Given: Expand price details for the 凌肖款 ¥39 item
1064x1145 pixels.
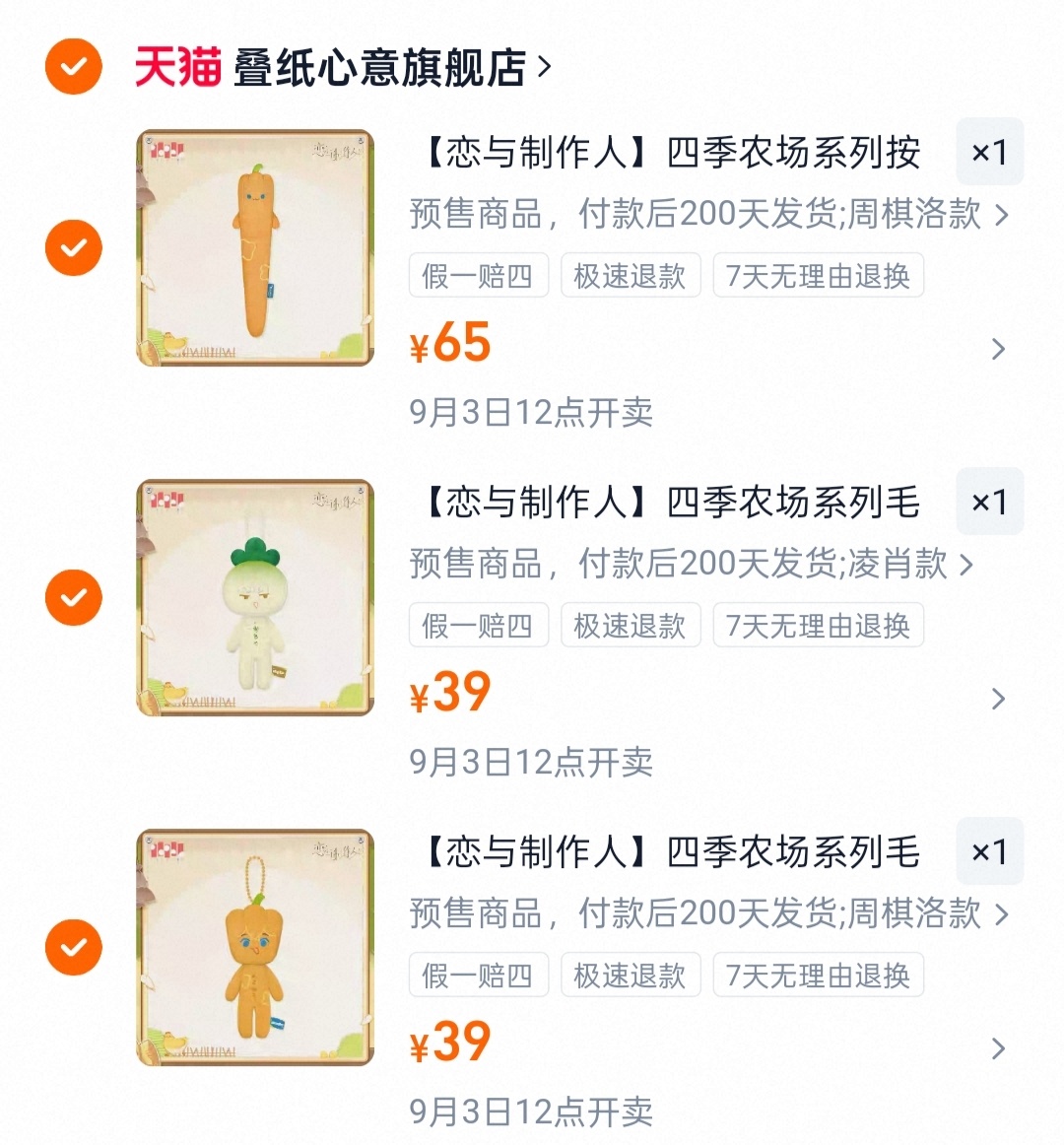Looking at the screenshot, I should pyautogui.click(x=998, y=698).
